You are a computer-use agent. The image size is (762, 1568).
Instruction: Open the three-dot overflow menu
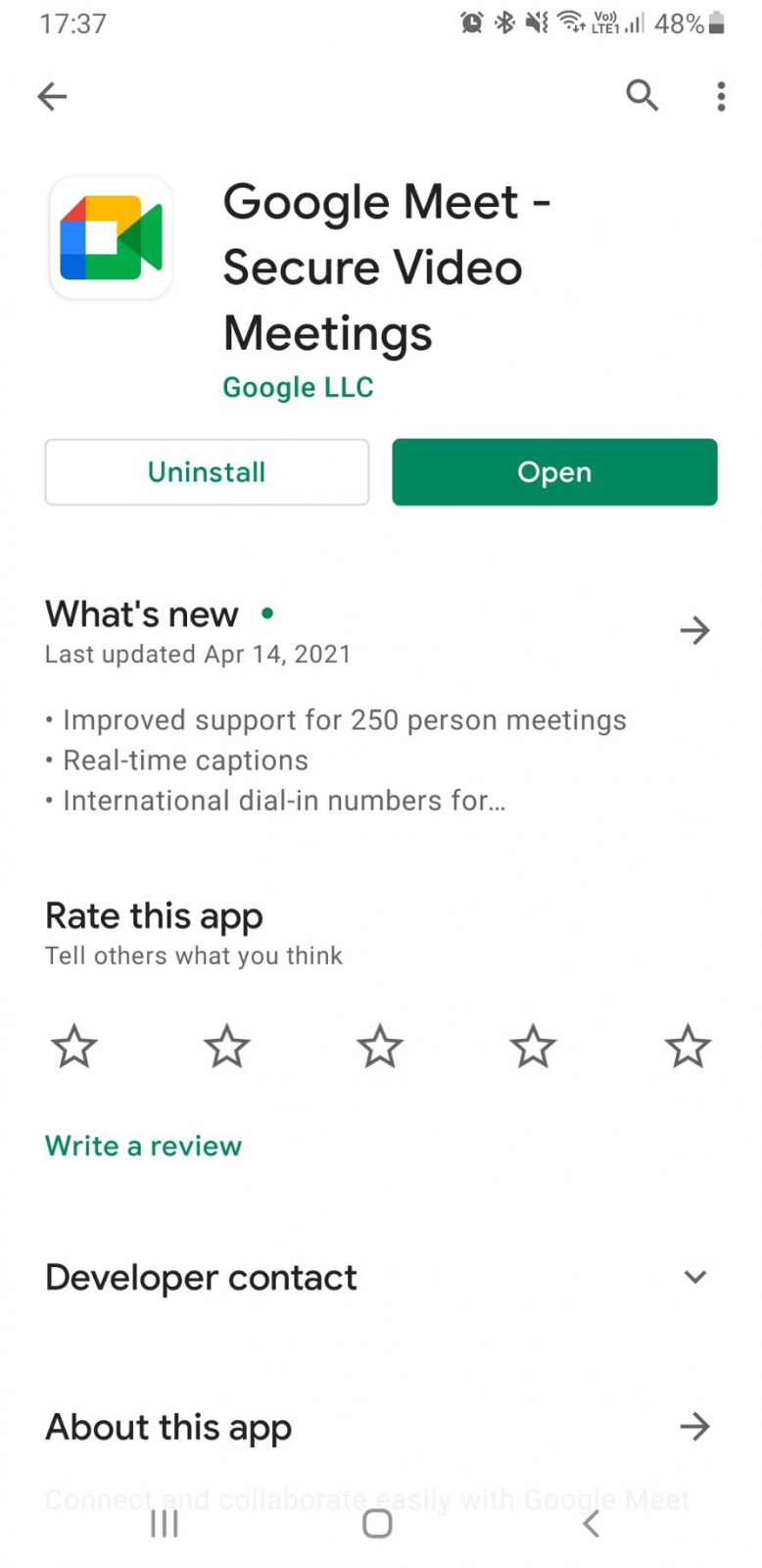click(x=721, y=96)
